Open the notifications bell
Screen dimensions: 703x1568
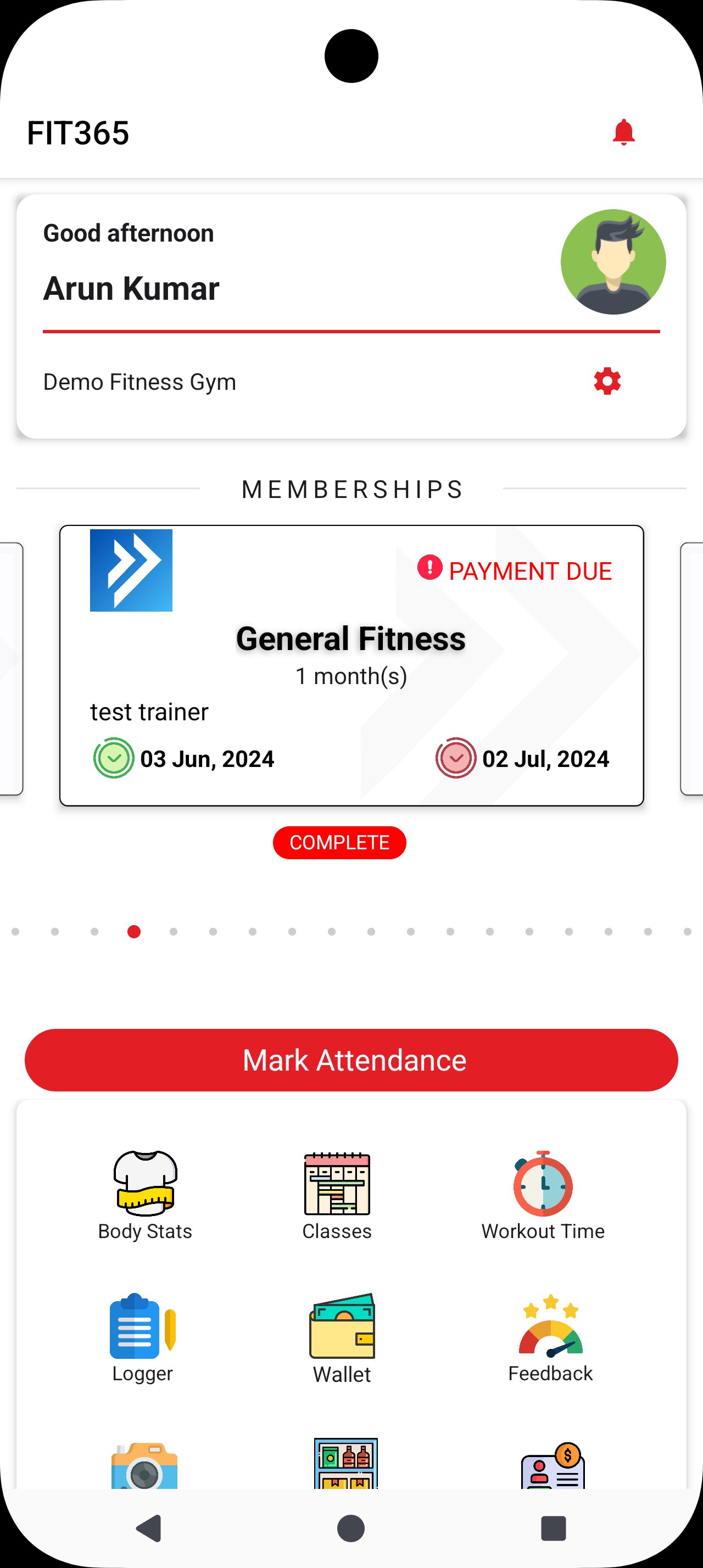623,133
